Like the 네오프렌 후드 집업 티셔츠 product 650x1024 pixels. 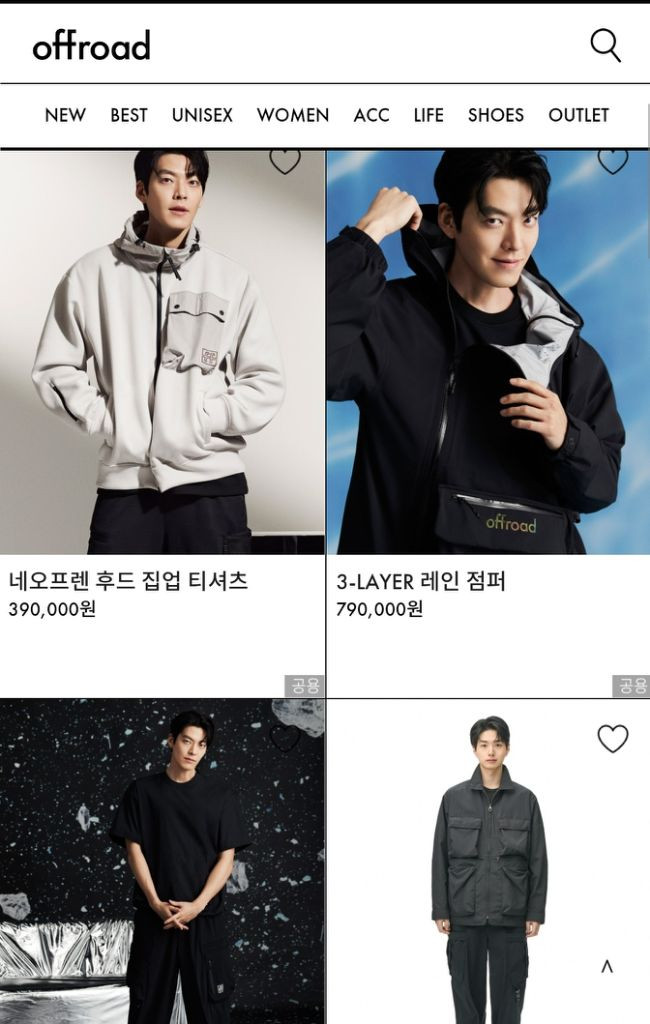[x=285, y=161]
